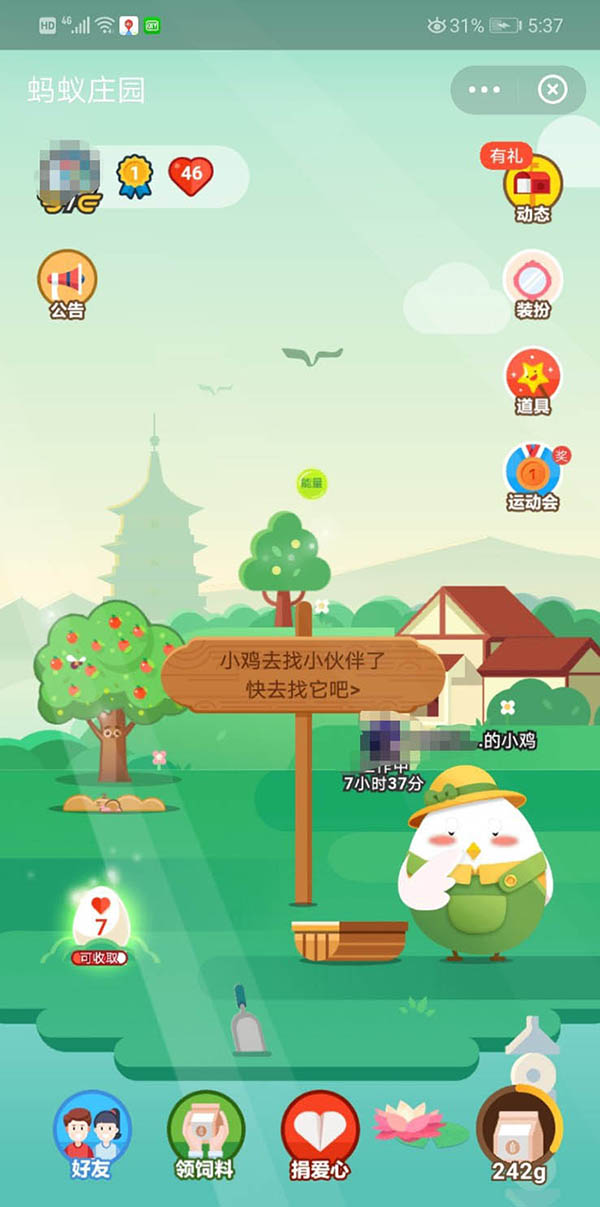The width and height of the screenshot is (600, 1207).
Task: Open the profile avatar
Action: click(x=68, y=177)
